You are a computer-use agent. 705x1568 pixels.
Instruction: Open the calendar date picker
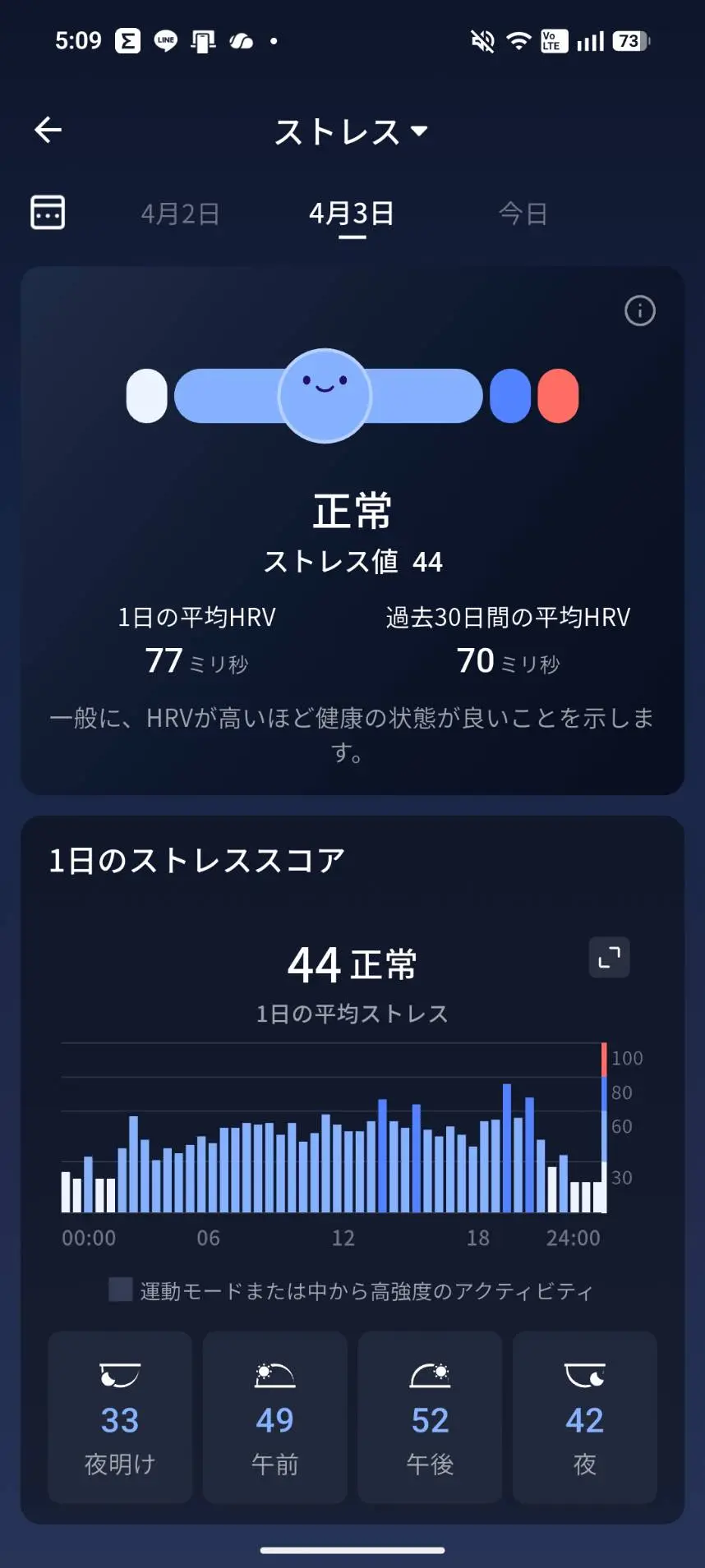48,212
